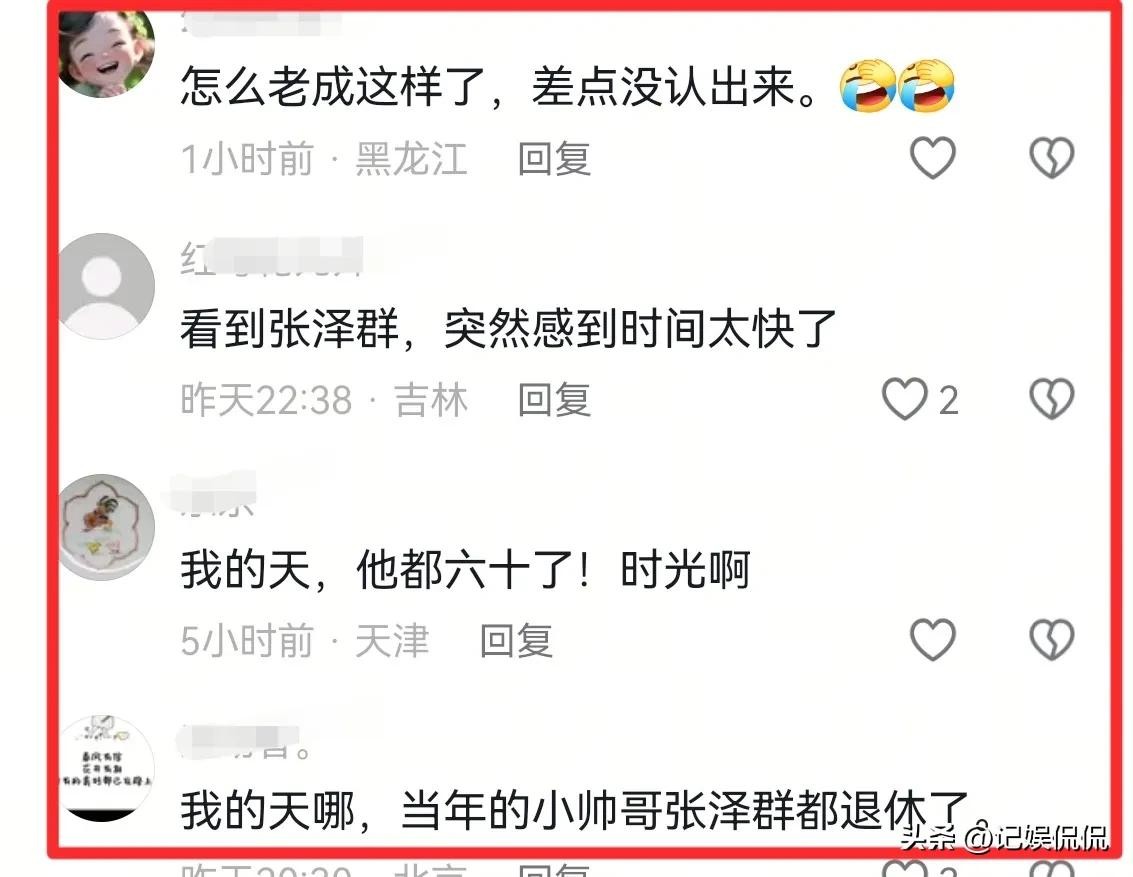This screenshot has height=877, width=1133.
Task: Like the 他都六十了 comment from 天津
Action: coord(932,640)
